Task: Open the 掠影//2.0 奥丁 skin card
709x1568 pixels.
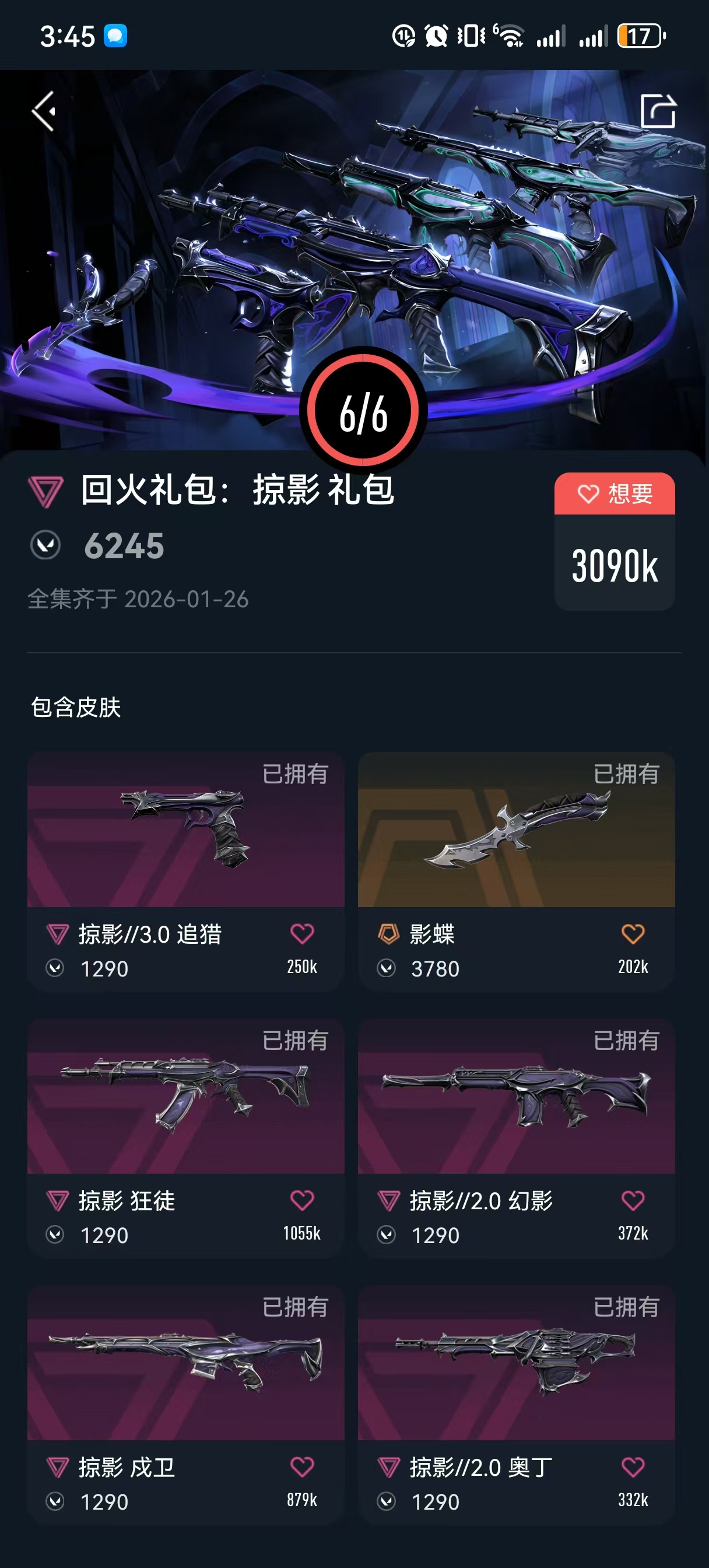Action: coord(516,1404)
